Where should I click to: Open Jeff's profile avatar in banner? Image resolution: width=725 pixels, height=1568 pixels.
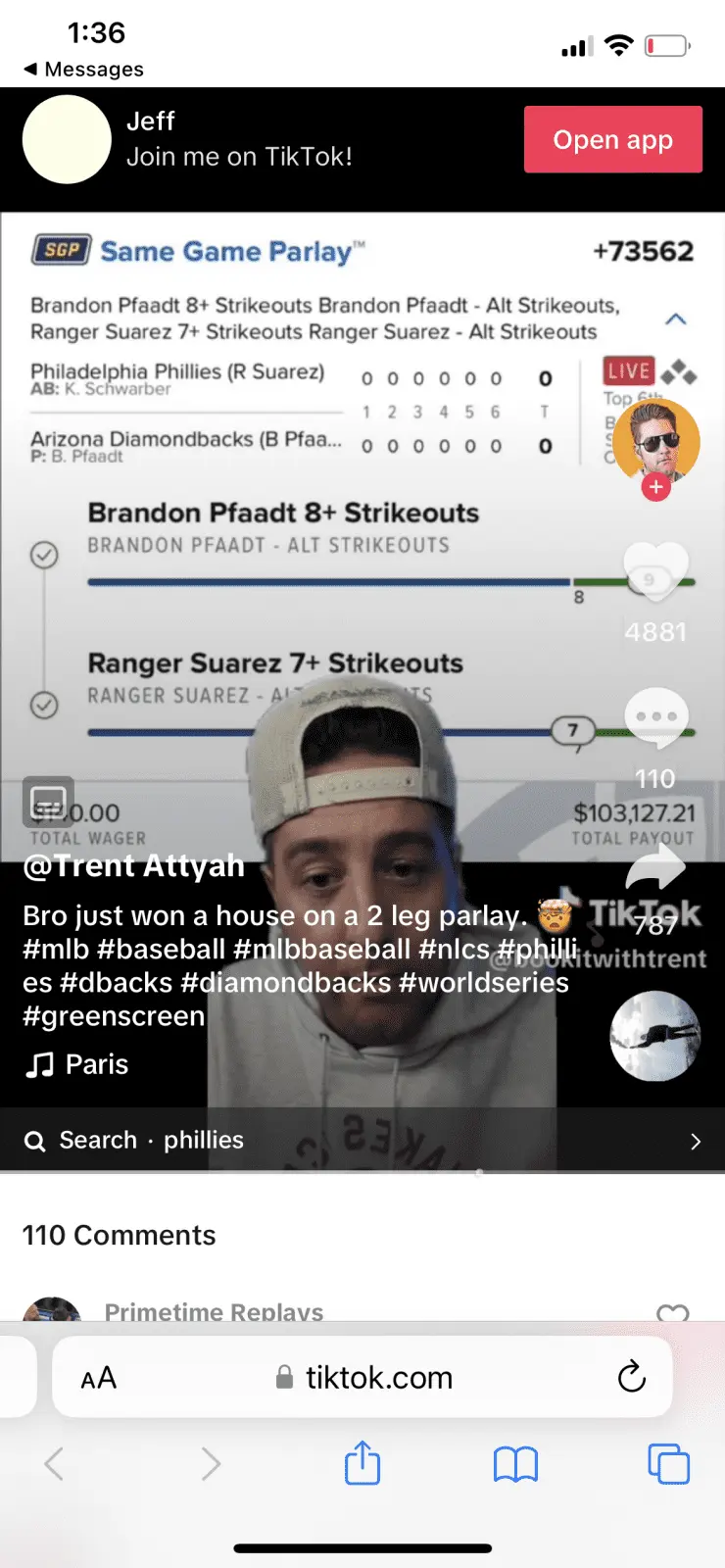67,139
